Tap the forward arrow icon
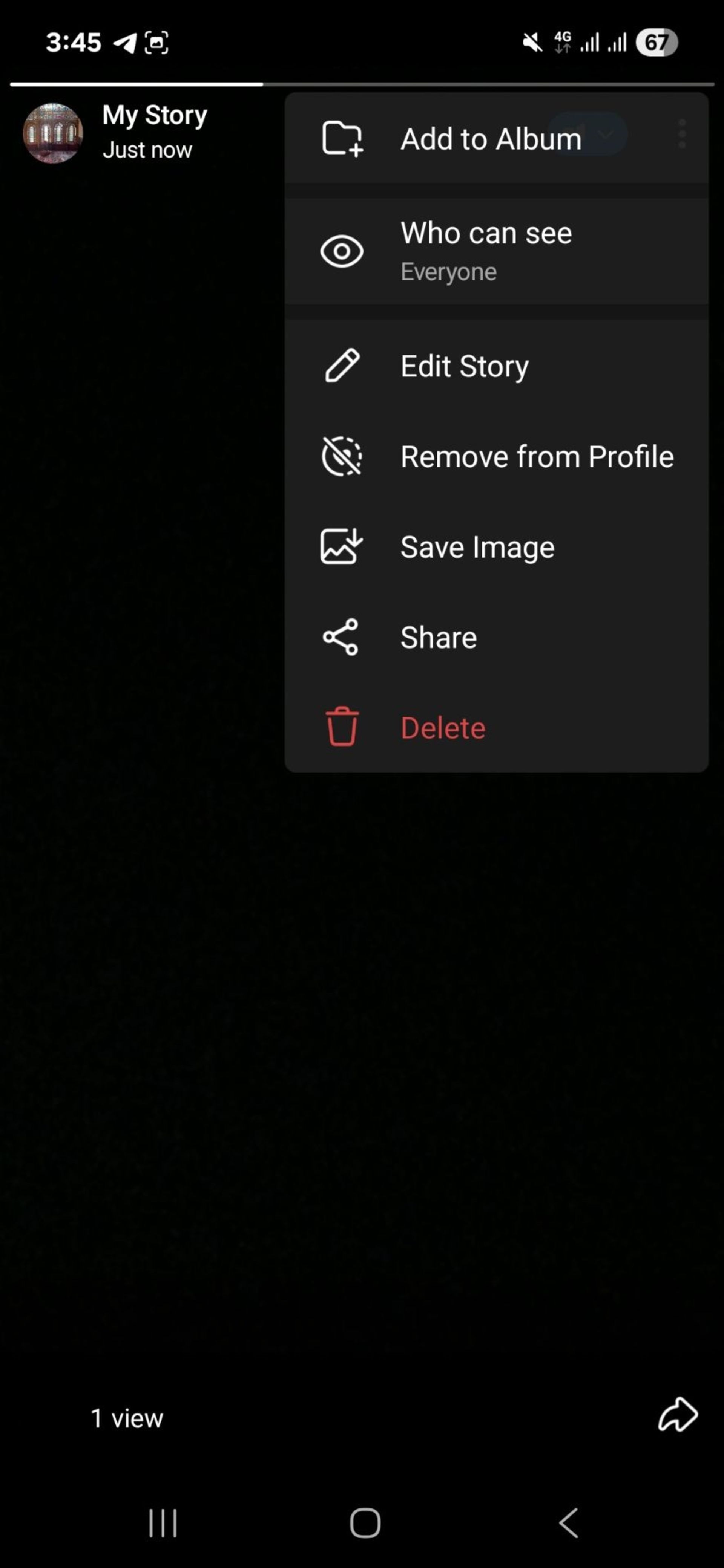 tap(677, 1414)
